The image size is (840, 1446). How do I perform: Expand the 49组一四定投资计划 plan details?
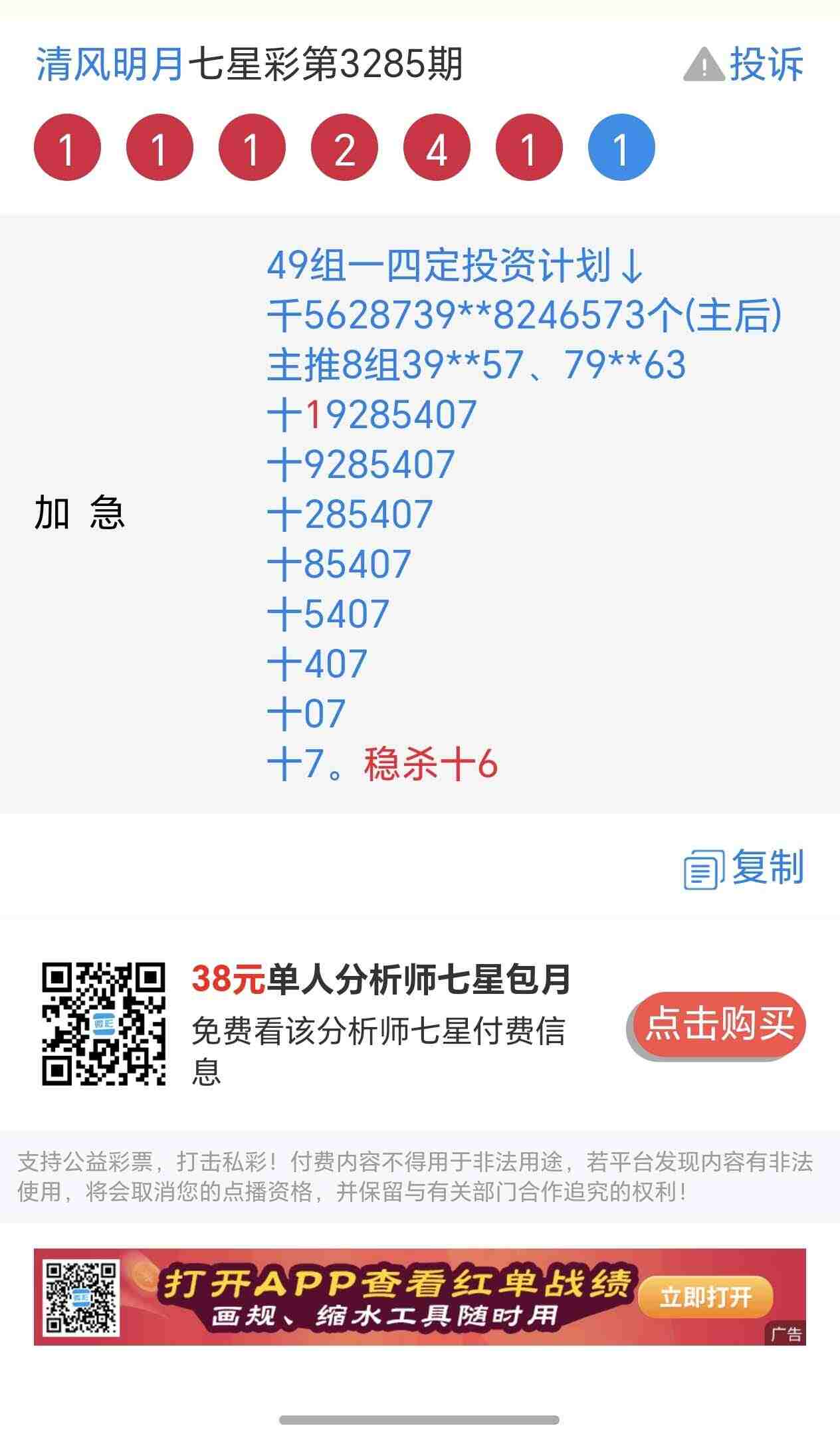(459, 266)
